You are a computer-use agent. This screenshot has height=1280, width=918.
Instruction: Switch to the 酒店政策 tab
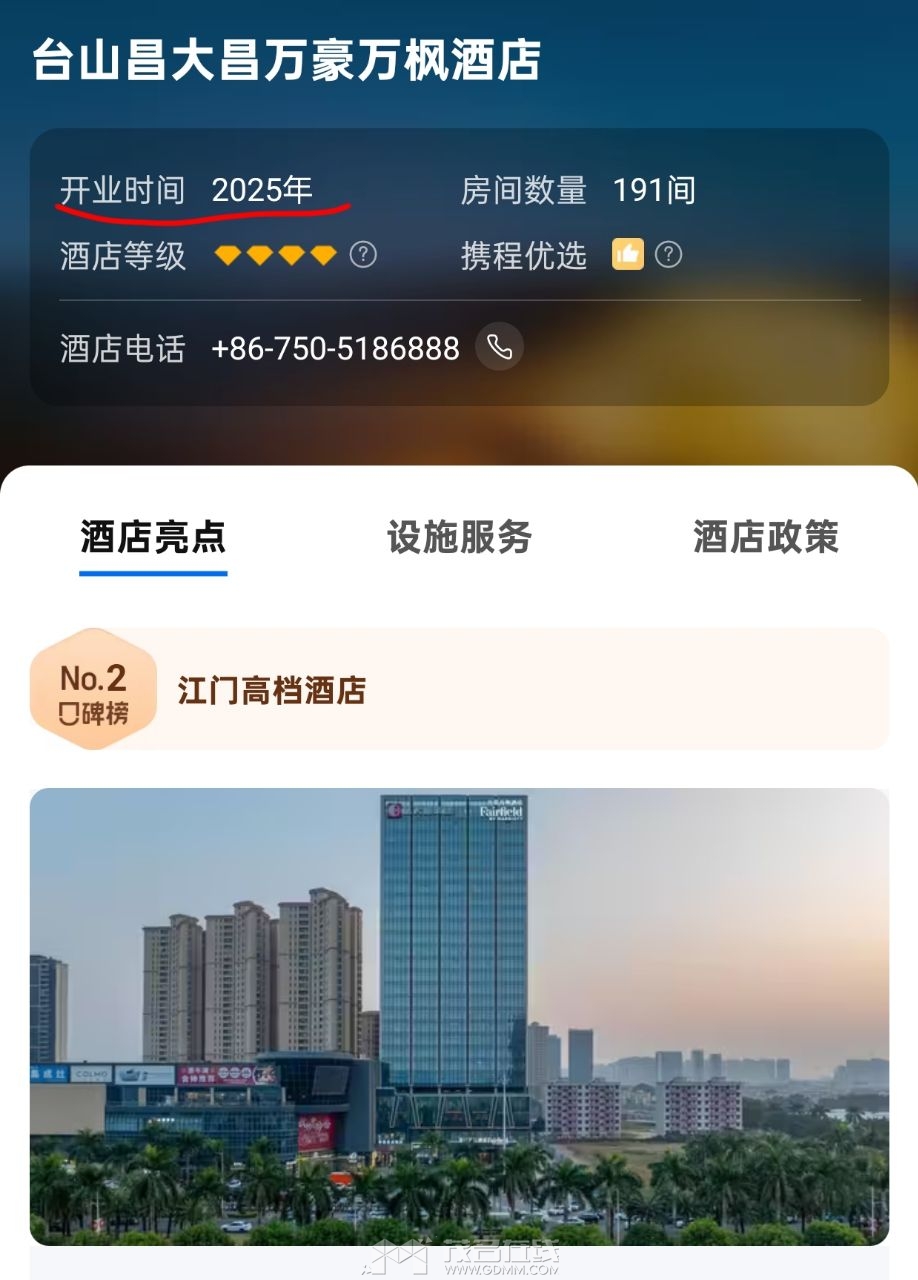765,538
